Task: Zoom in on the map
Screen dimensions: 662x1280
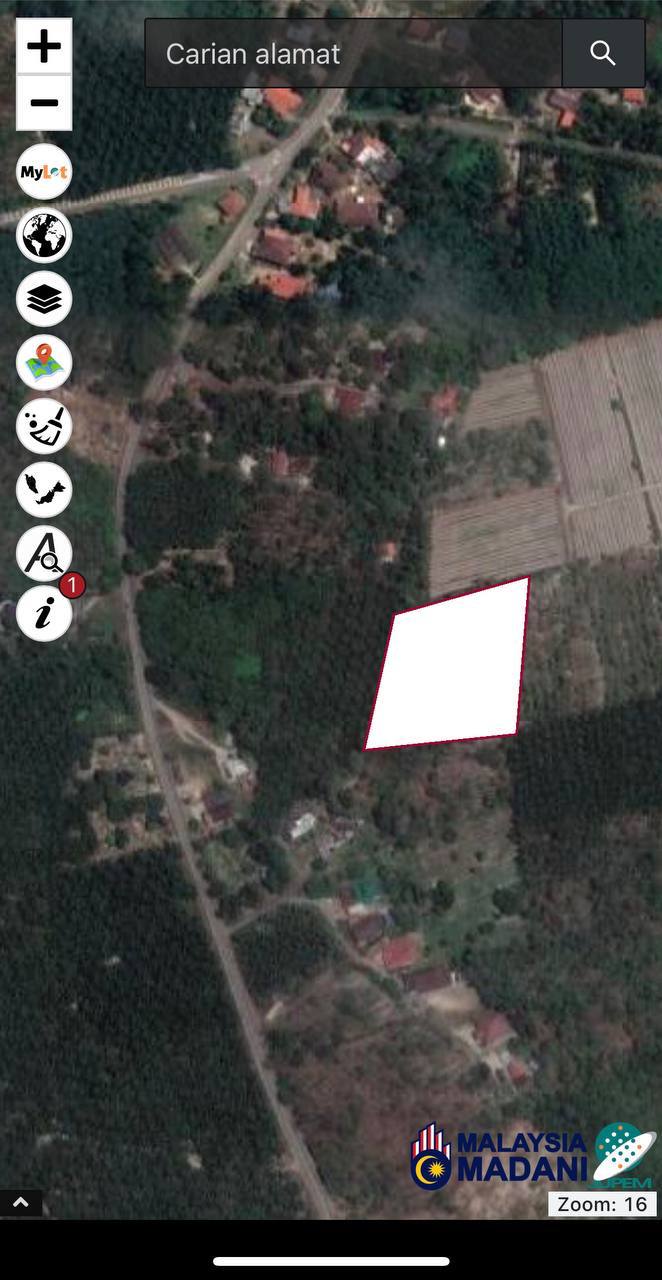Action: (44, 46)
